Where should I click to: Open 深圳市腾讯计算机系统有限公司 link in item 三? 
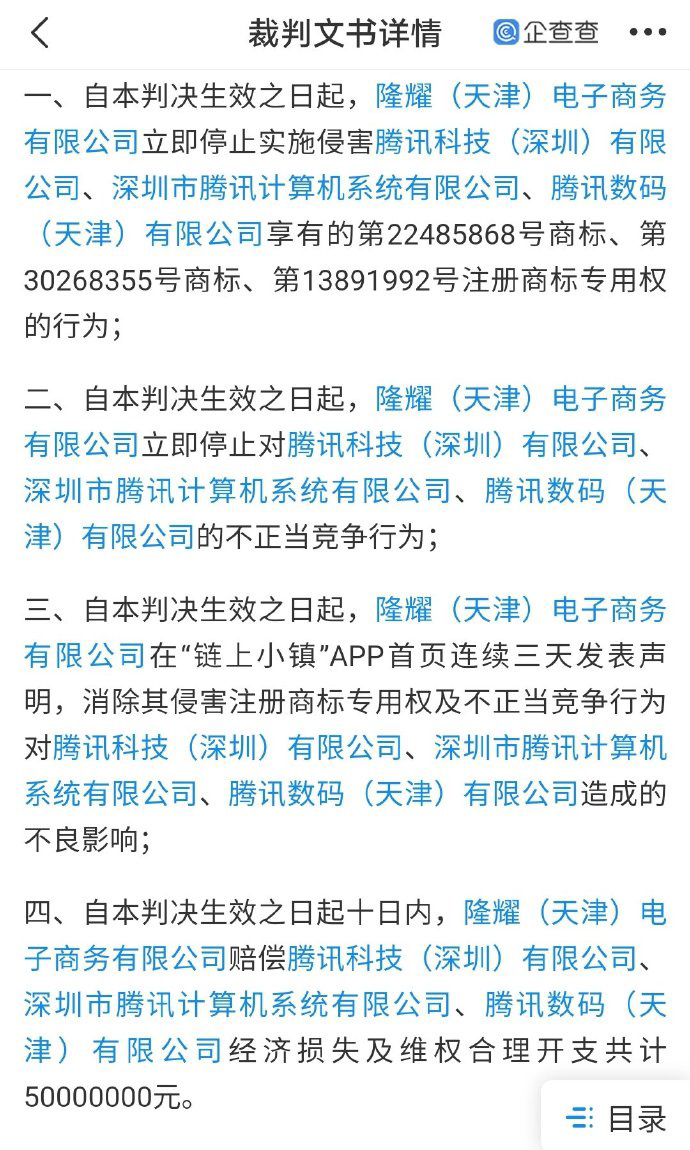tap(550, 747)
